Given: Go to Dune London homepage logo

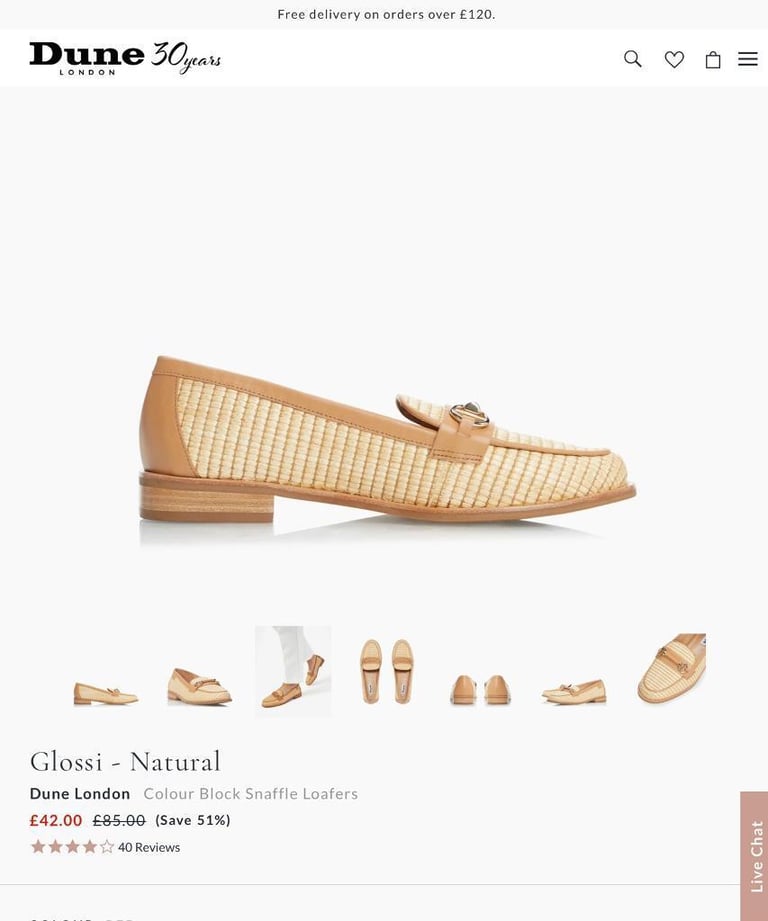Looking at the screenshot, I should (88, 58).
